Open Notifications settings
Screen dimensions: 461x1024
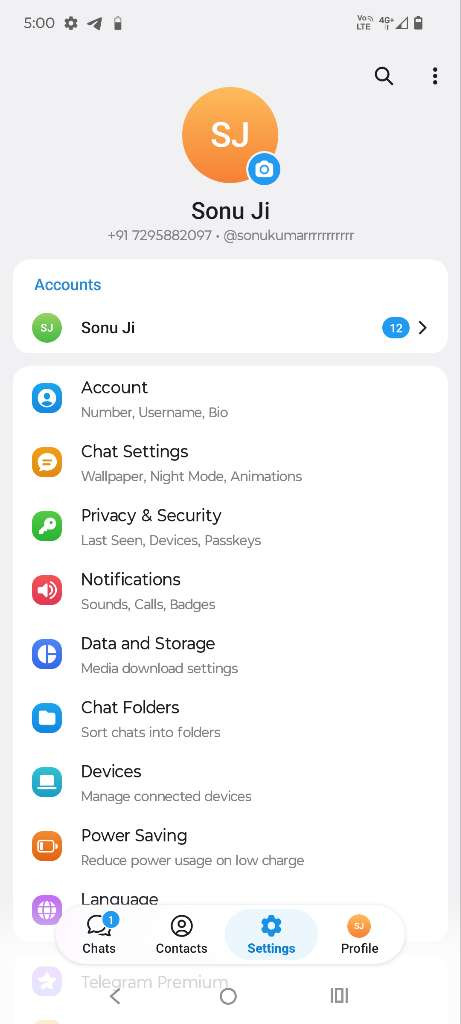[x=230, y=590]
